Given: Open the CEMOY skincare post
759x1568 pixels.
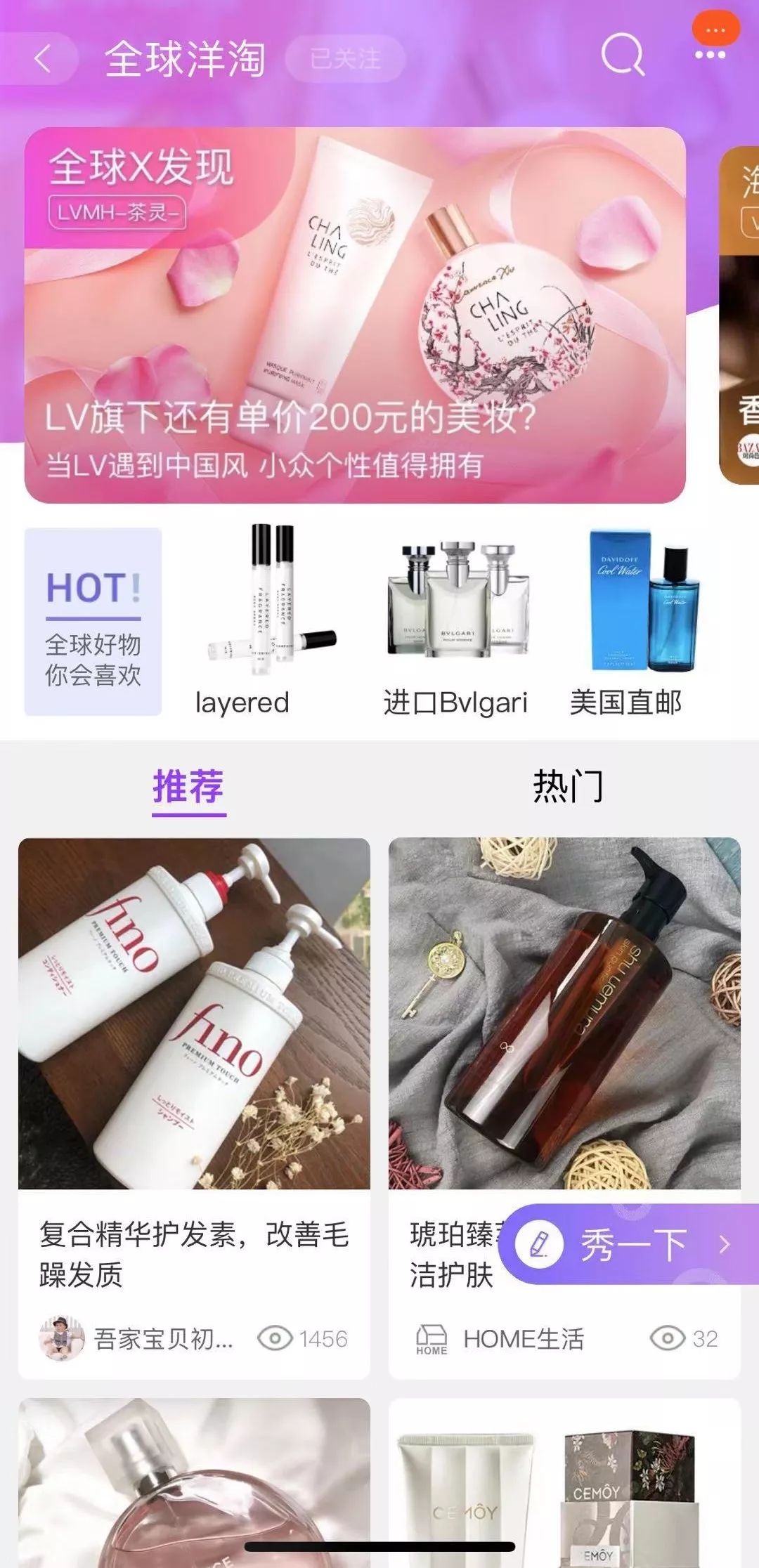Looking at the screenshot, I should [x=564, y=1482].
